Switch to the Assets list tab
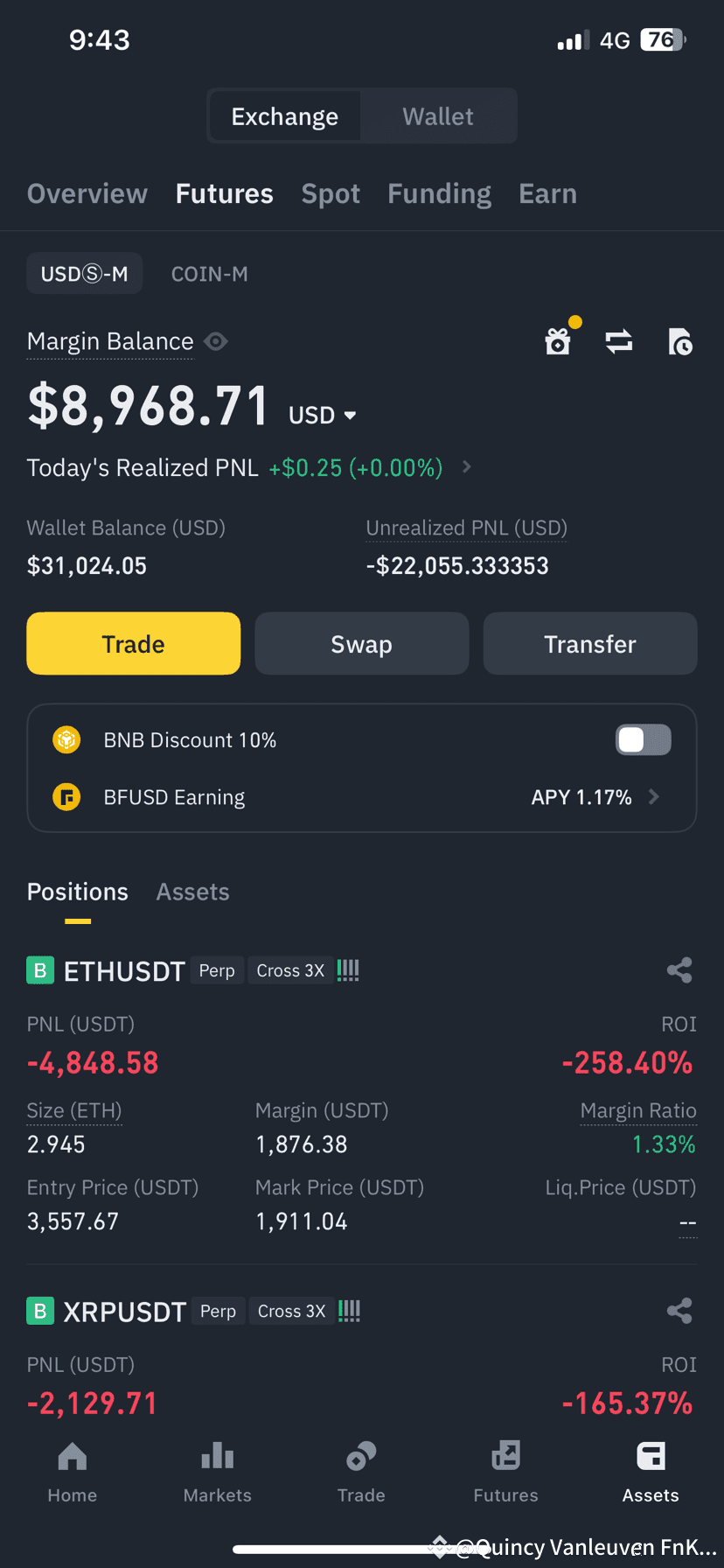Image resolution: width=724 pixels, height=1568 pixels. click(x=193, y=892)
